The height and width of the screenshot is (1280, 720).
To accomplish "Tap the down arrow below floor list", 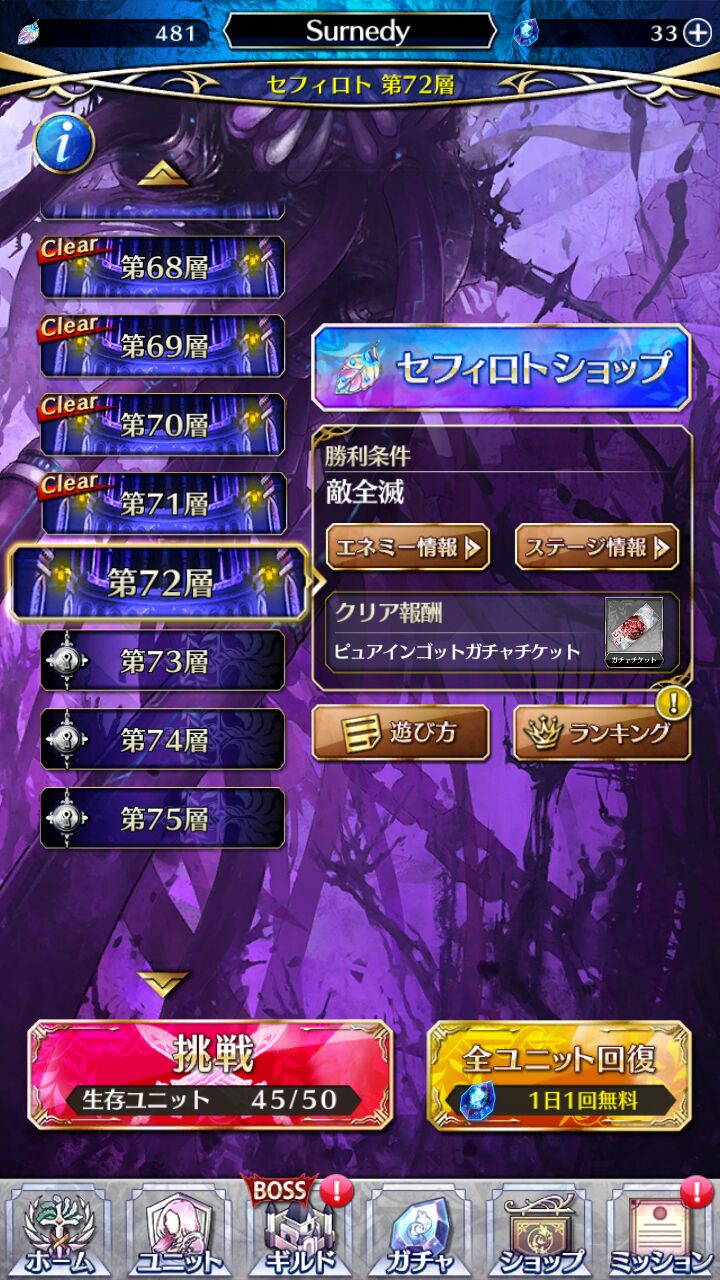I will pyautogui.click(x=162, y=982).
